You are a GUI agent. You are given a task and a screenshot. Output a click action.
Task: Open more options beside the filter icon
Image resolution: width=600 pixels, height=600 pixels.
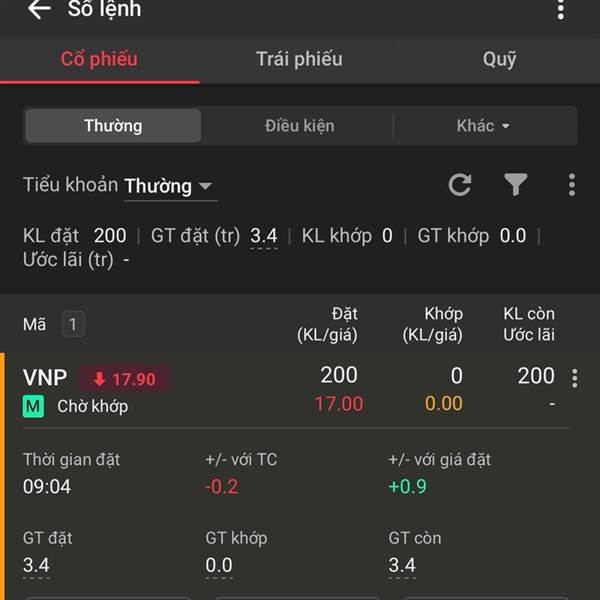click(571, 184)
